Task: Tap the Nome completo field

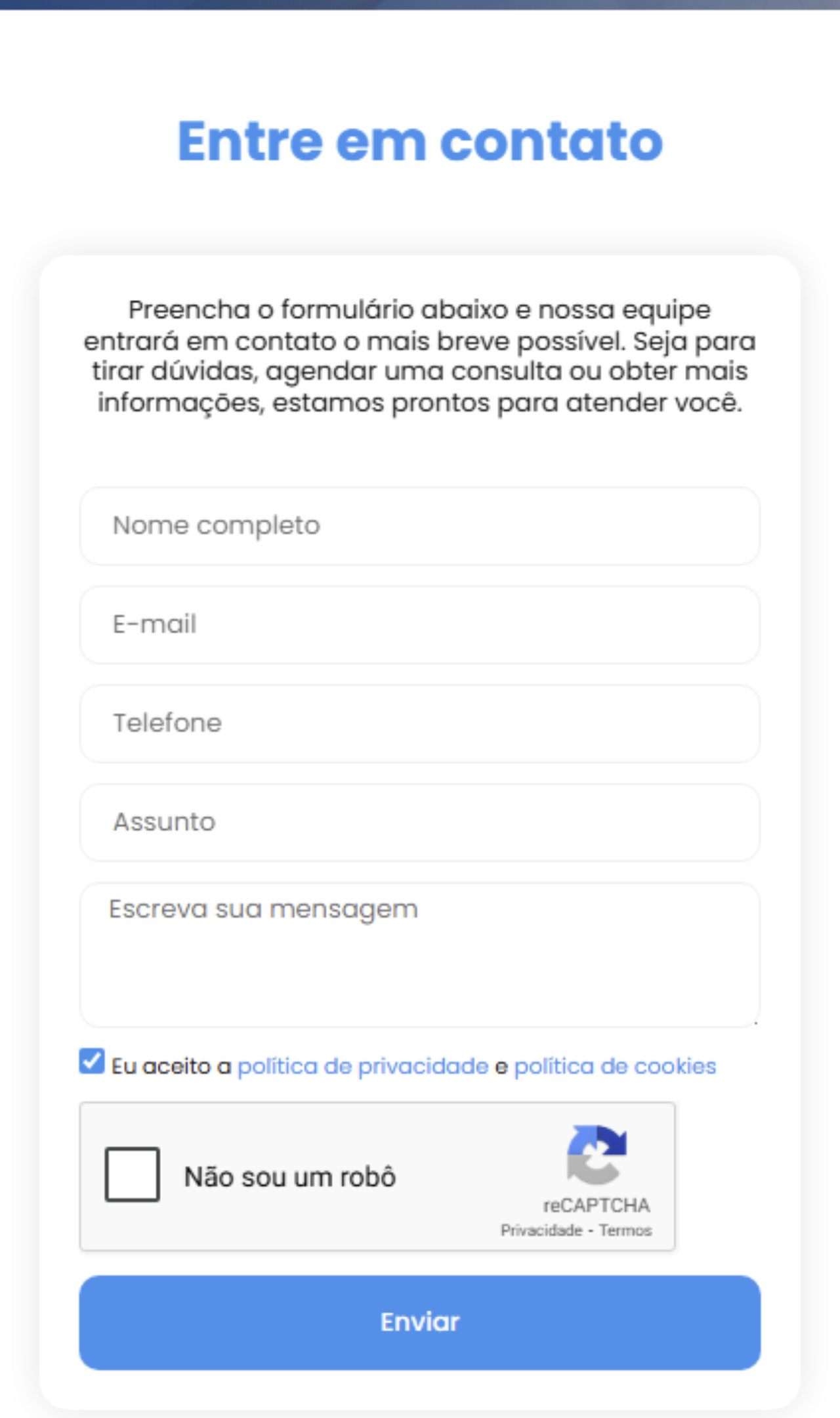Action: 420,526
